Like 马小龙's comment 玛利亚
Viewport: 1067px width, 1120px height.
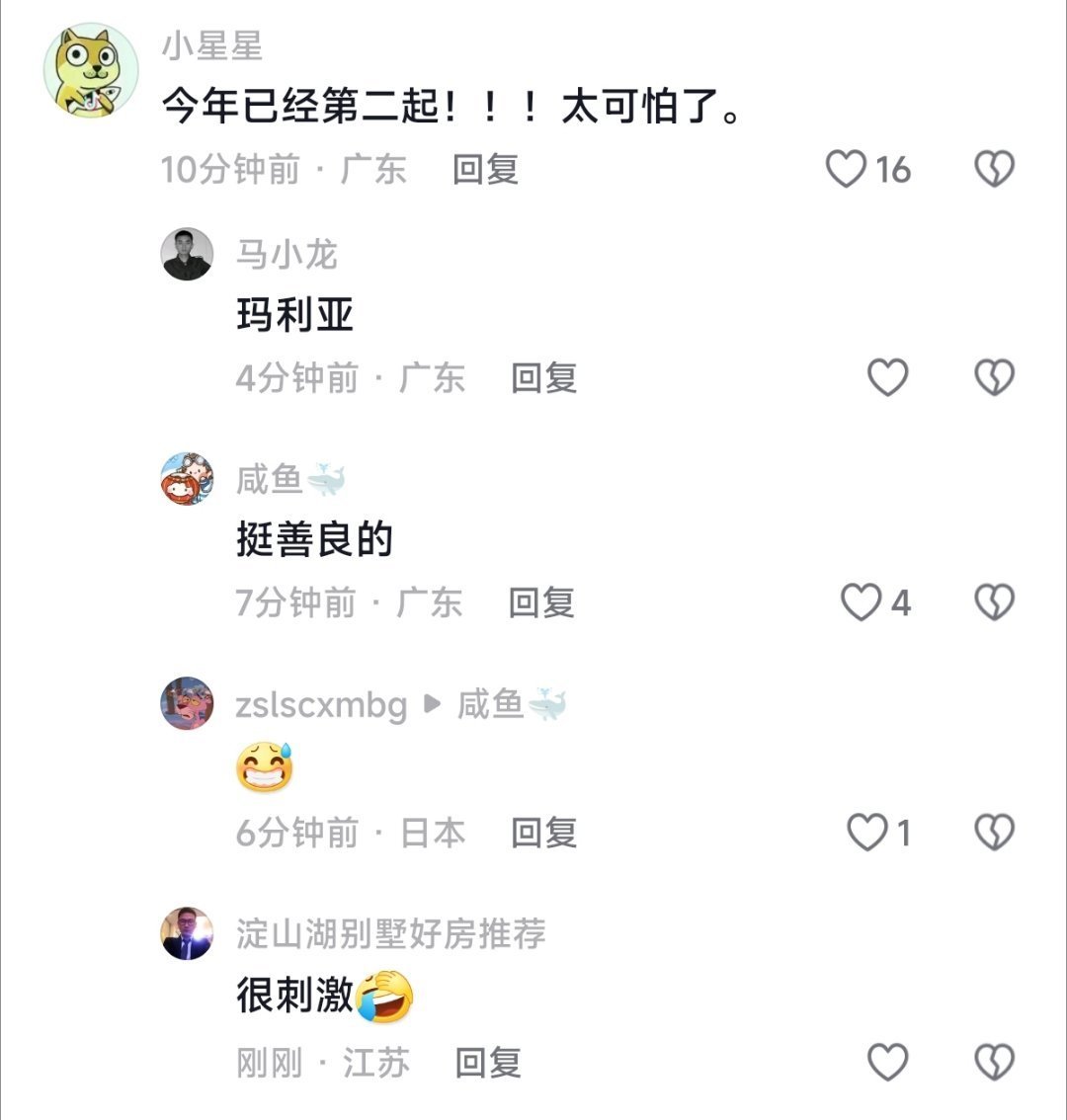pos(887,377)
